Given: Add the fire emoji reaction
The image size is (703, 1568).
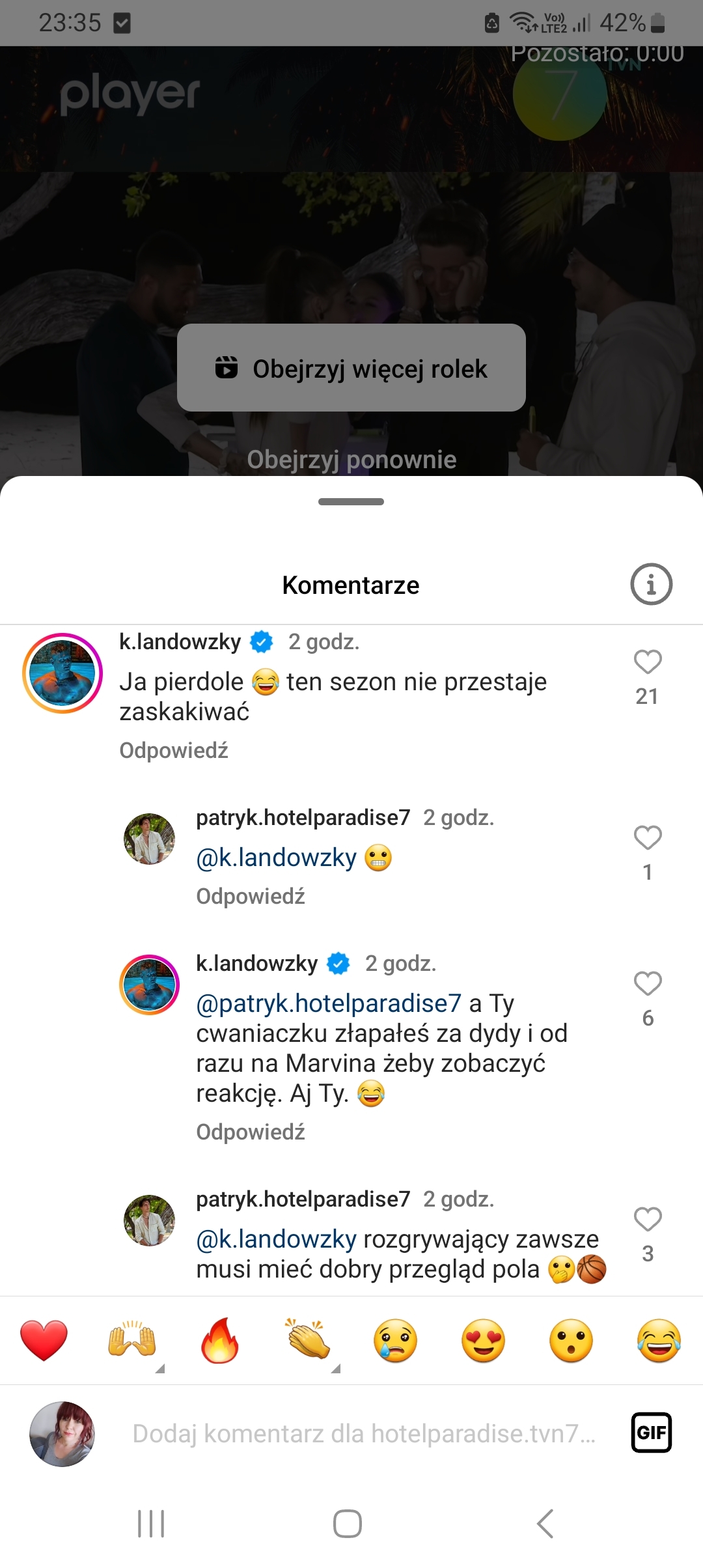Looking at the screenshot, I should 219,1341.
